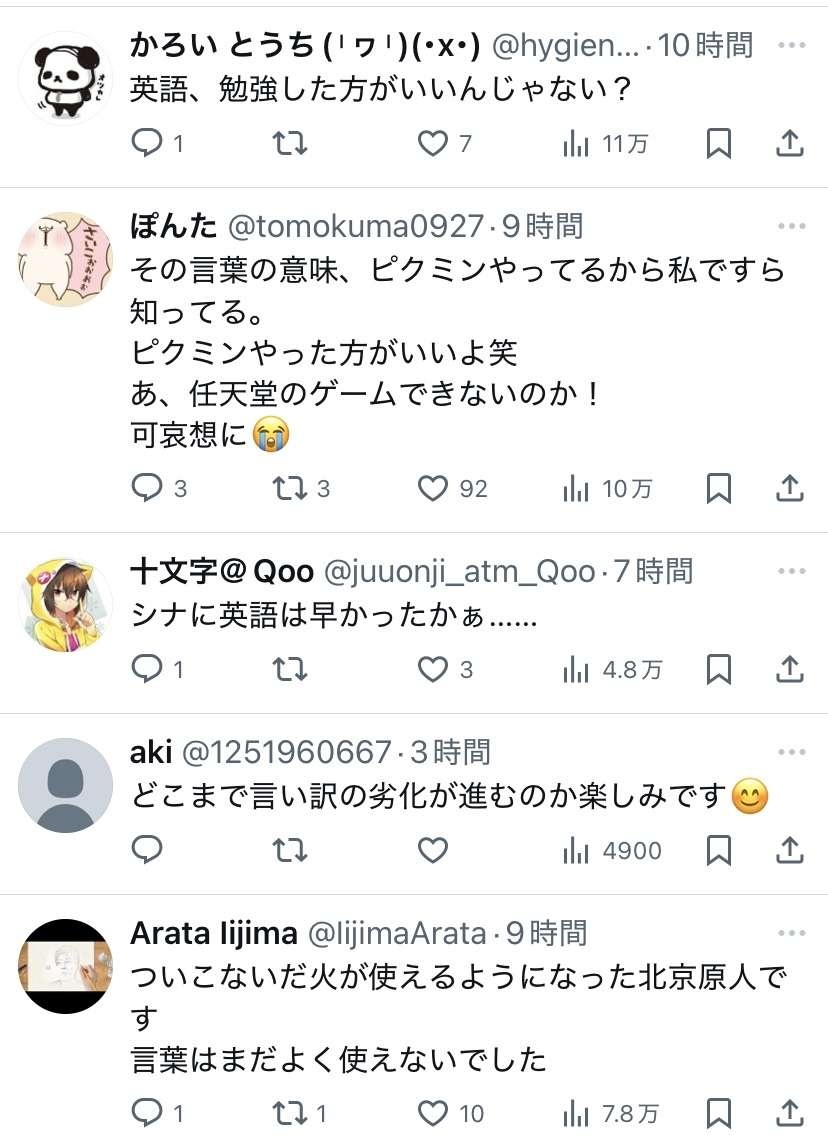Open the more menu on aki's post
Screen dimensions: 828x1135
pyautogui.click(x=791, y=752)
